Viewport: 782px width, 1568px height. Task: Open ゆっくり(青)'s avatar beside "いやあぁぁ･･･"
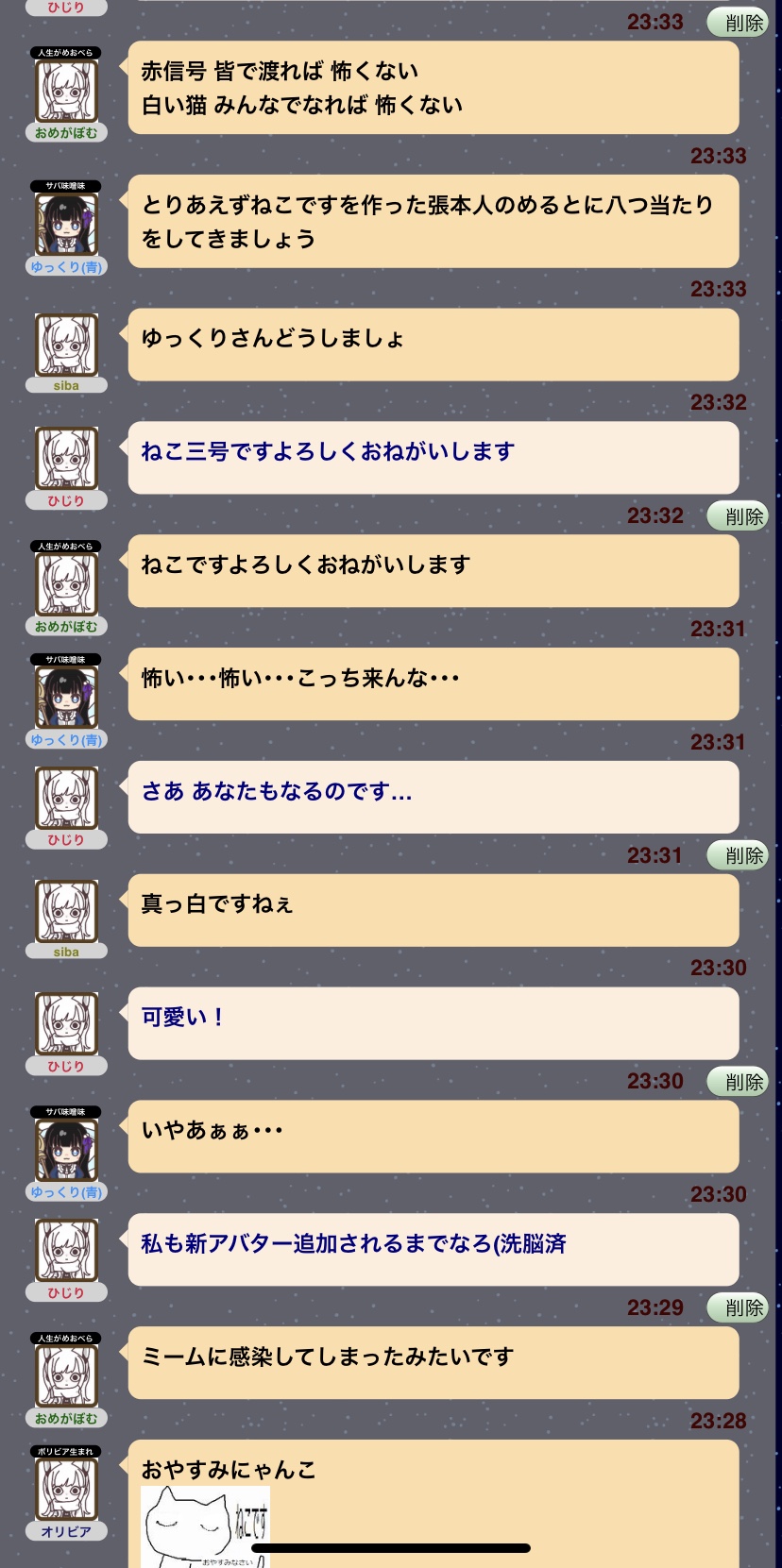click(x=66, y=1150)
